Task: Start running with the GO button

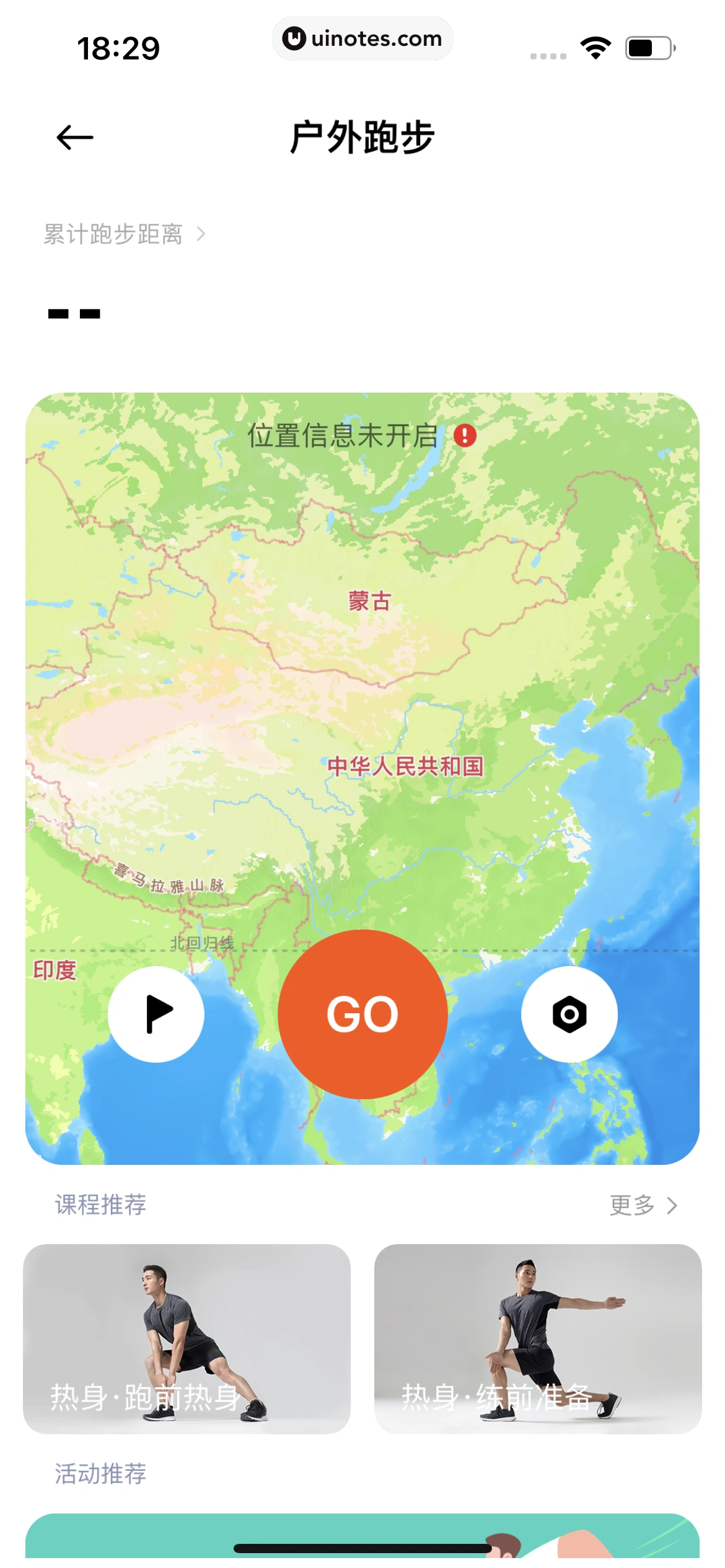Action: 362,1014
